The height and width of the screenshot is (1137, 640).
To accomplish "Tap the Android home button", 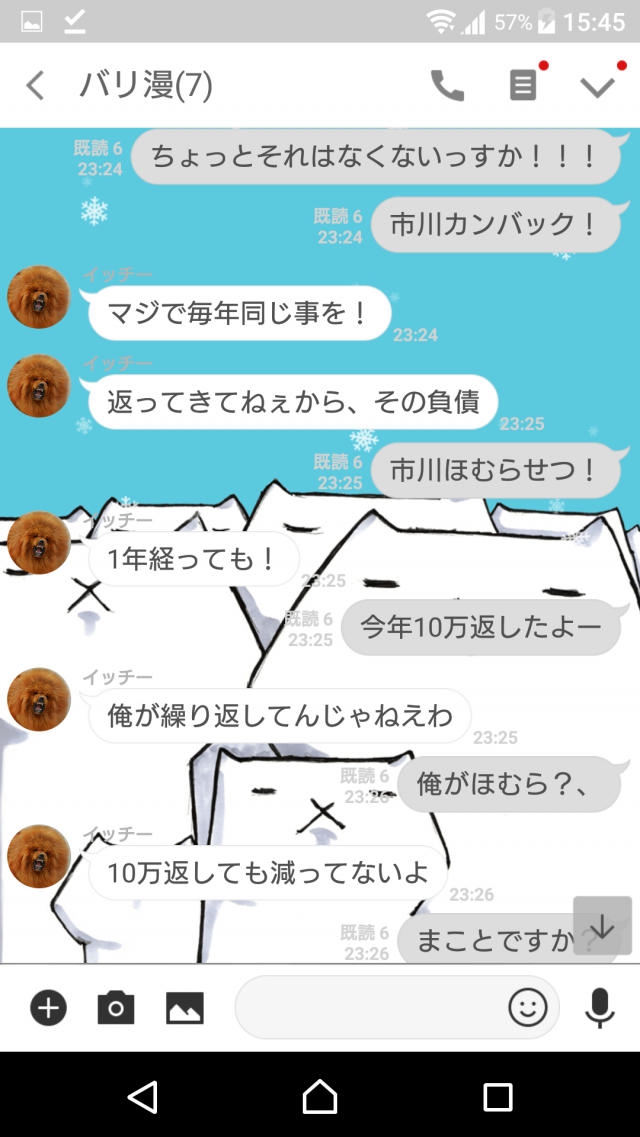I will coord(320,1097).
